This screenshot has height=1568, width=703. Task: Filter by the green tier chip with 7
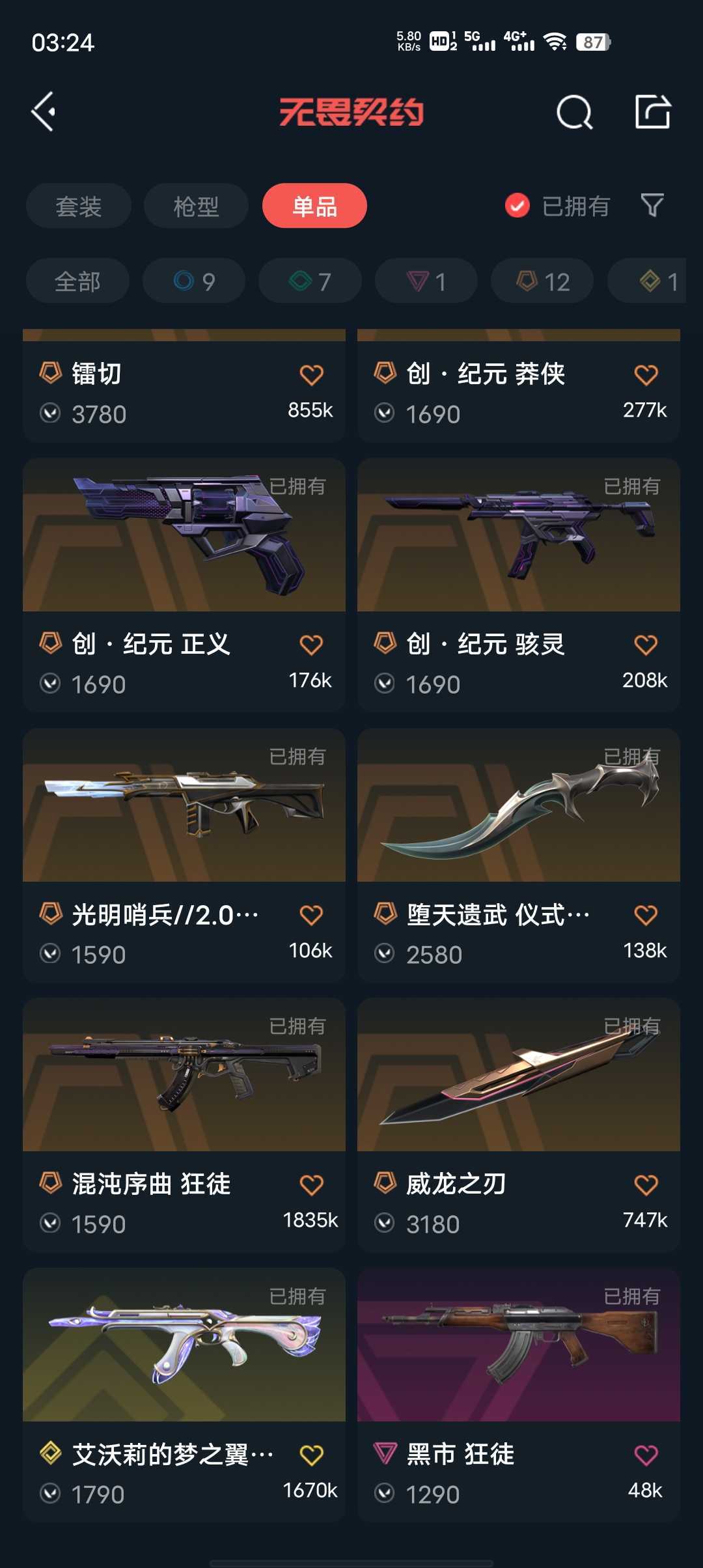tap(310, 281)
